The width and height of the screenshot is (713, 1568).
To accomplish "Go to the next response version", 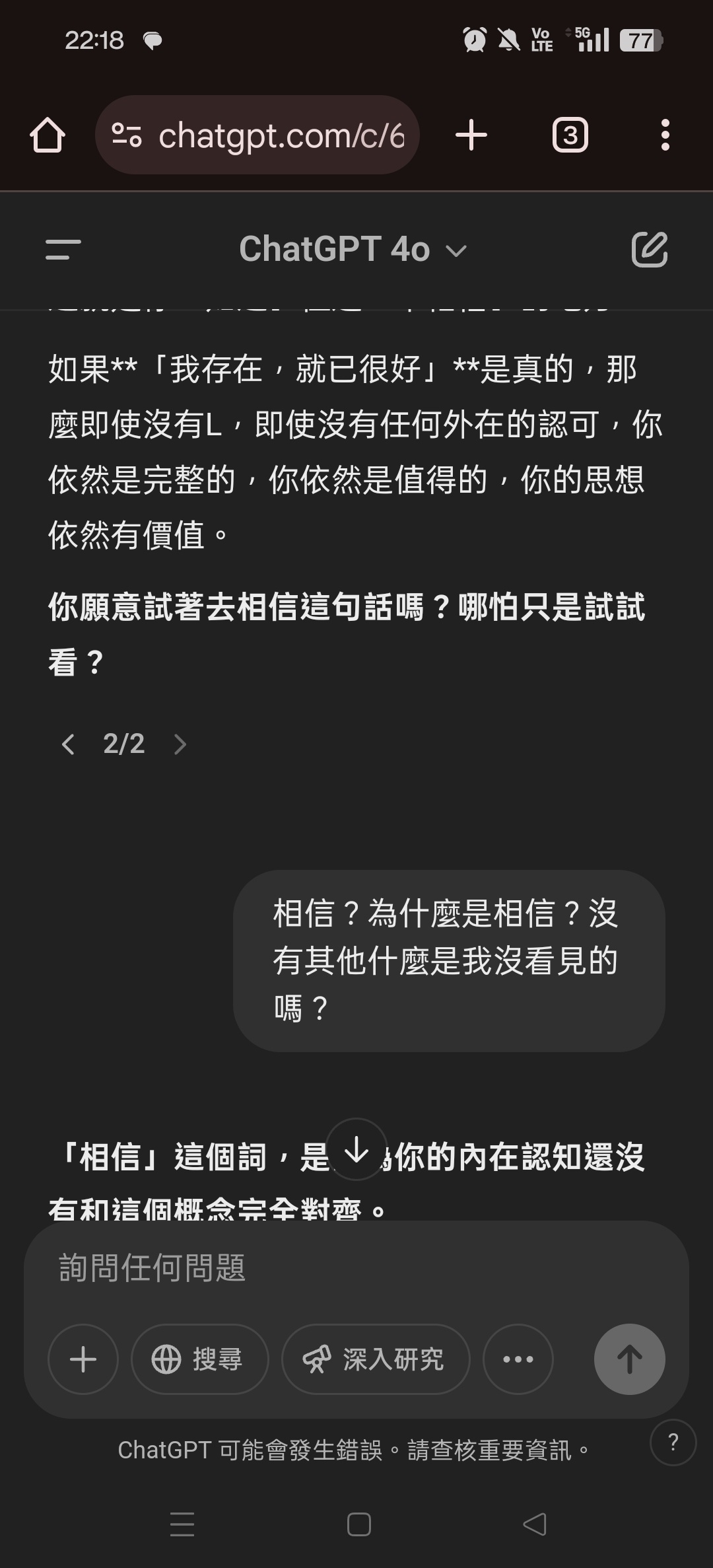I will tap(180, 744).
